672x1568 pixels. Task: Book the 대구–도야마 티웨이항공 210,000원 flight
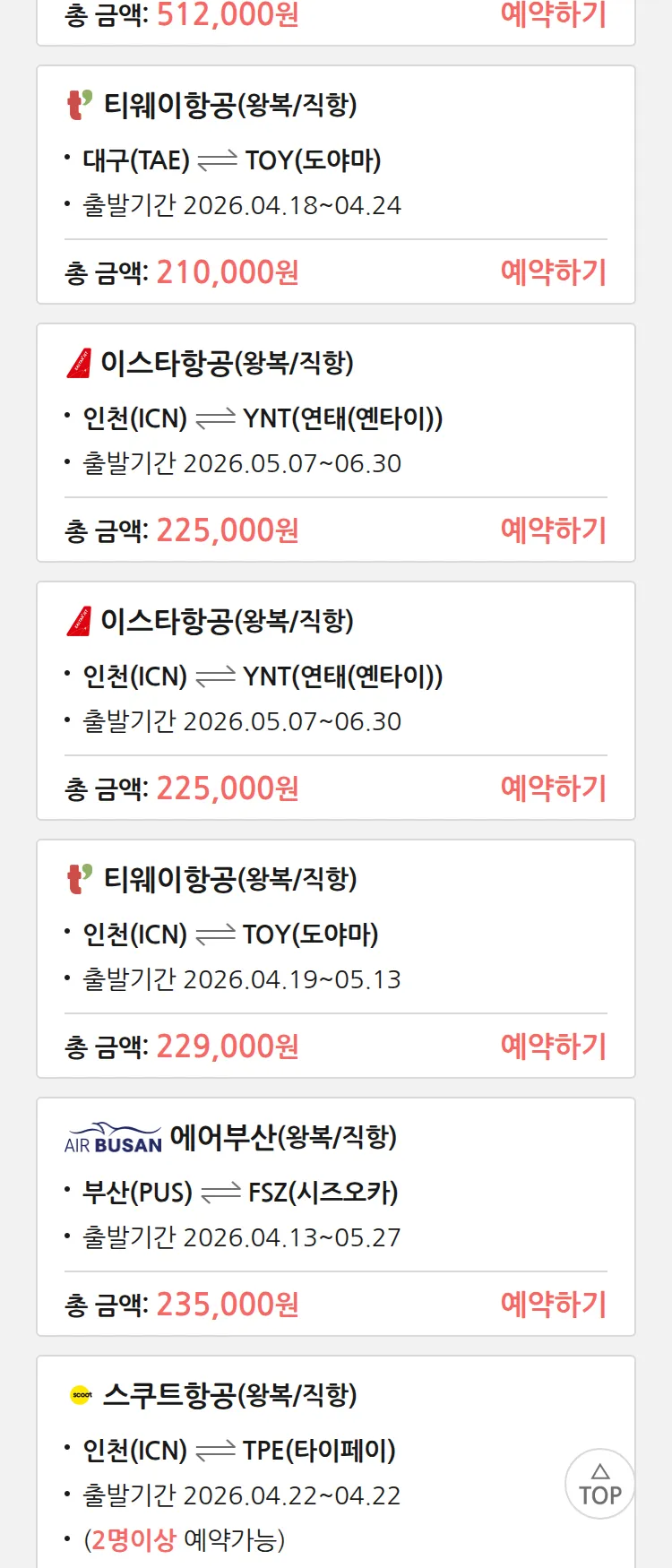click(x=553, y=272)
